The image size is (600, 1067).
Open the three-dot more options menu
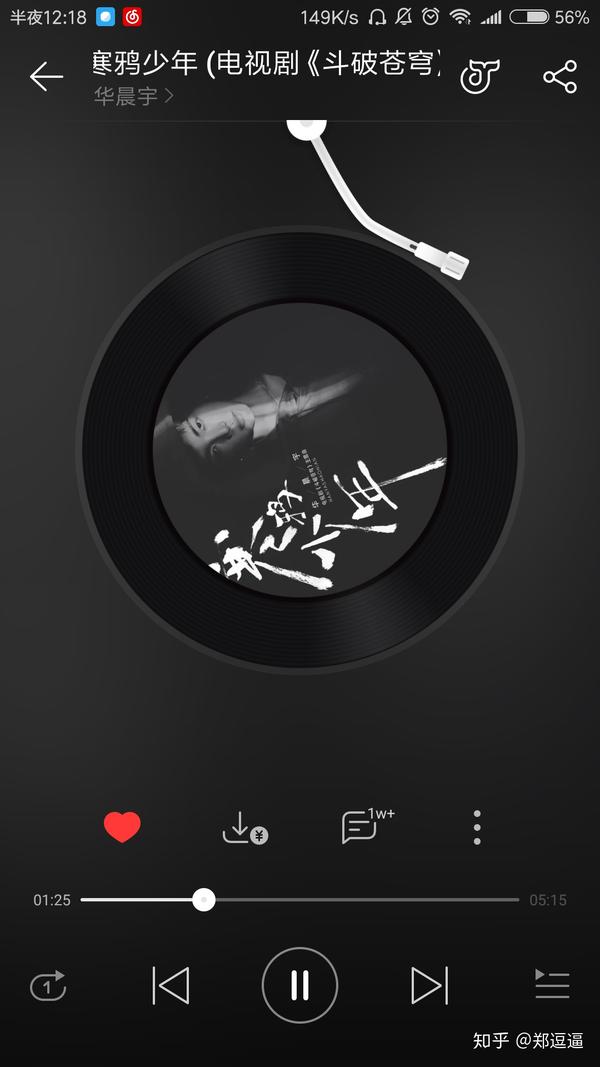tap(477, 827)
